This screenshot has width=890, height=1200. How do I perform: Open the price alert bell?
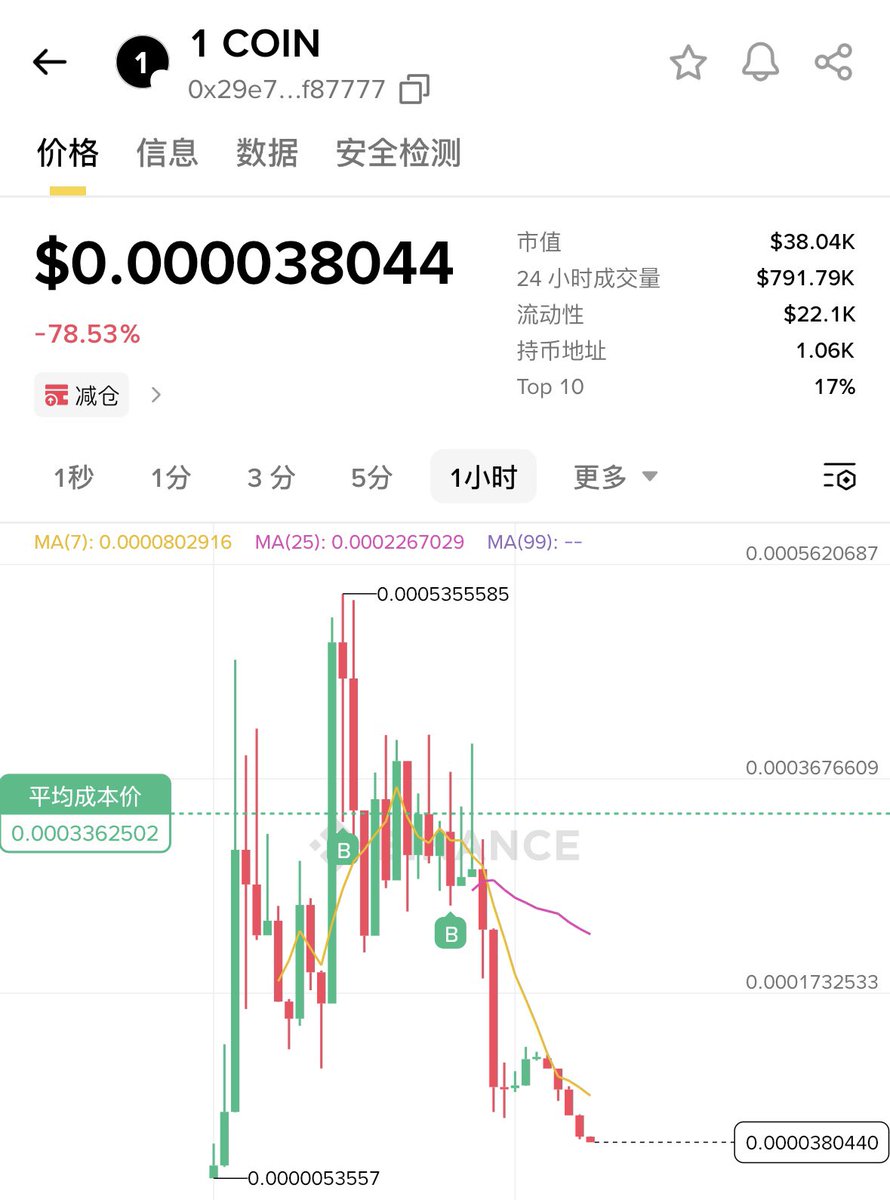(x=760, y=63)
